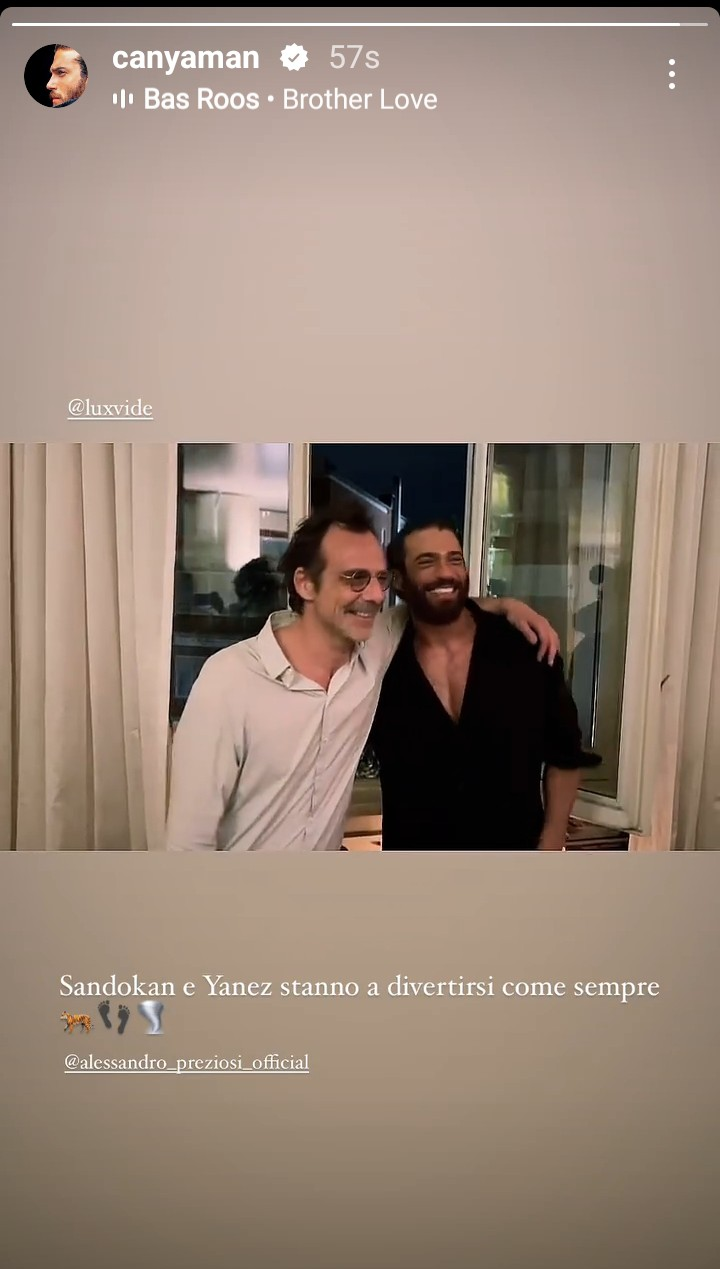Tap the canyaman username

[186, 58]
